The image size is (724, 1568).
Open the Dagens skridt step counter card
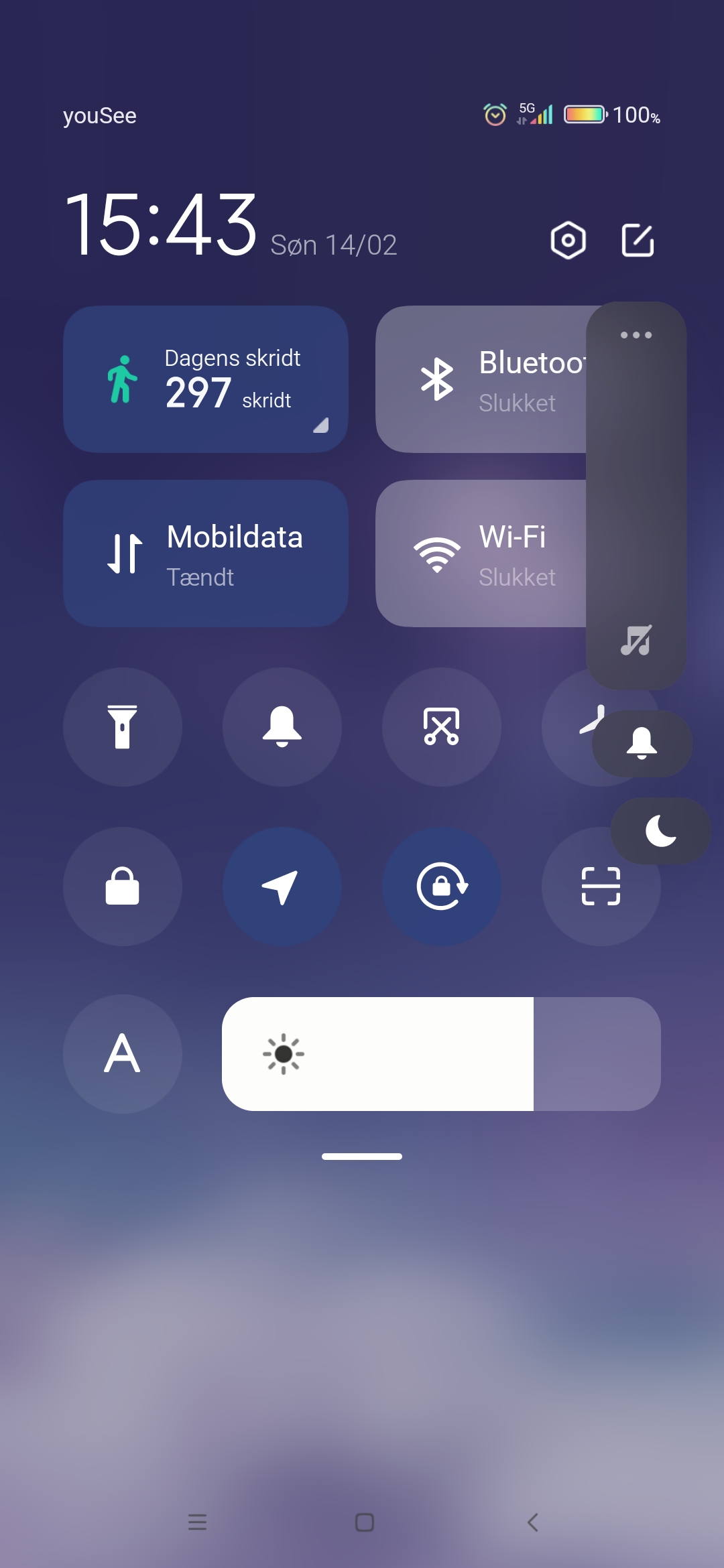[x=206, y=379]
